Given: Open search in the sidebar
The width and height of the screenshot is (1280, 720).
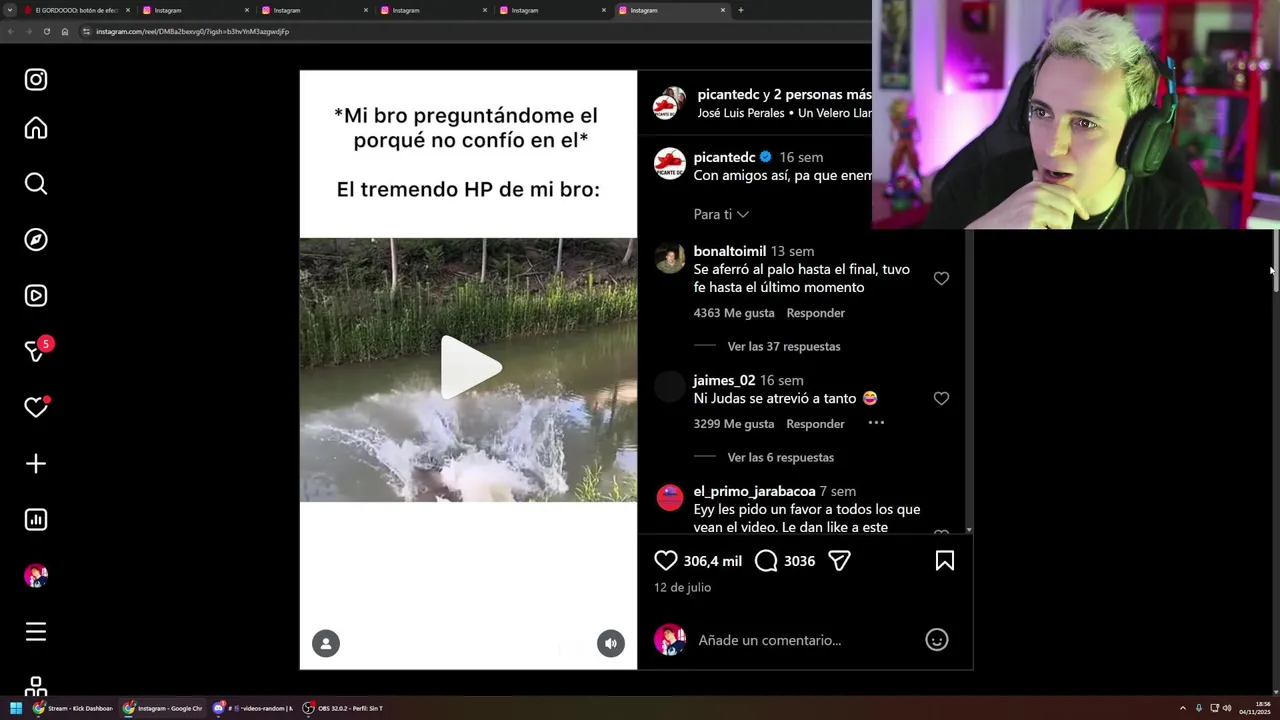Looking at the screenshot, I should tap(36, 184).
